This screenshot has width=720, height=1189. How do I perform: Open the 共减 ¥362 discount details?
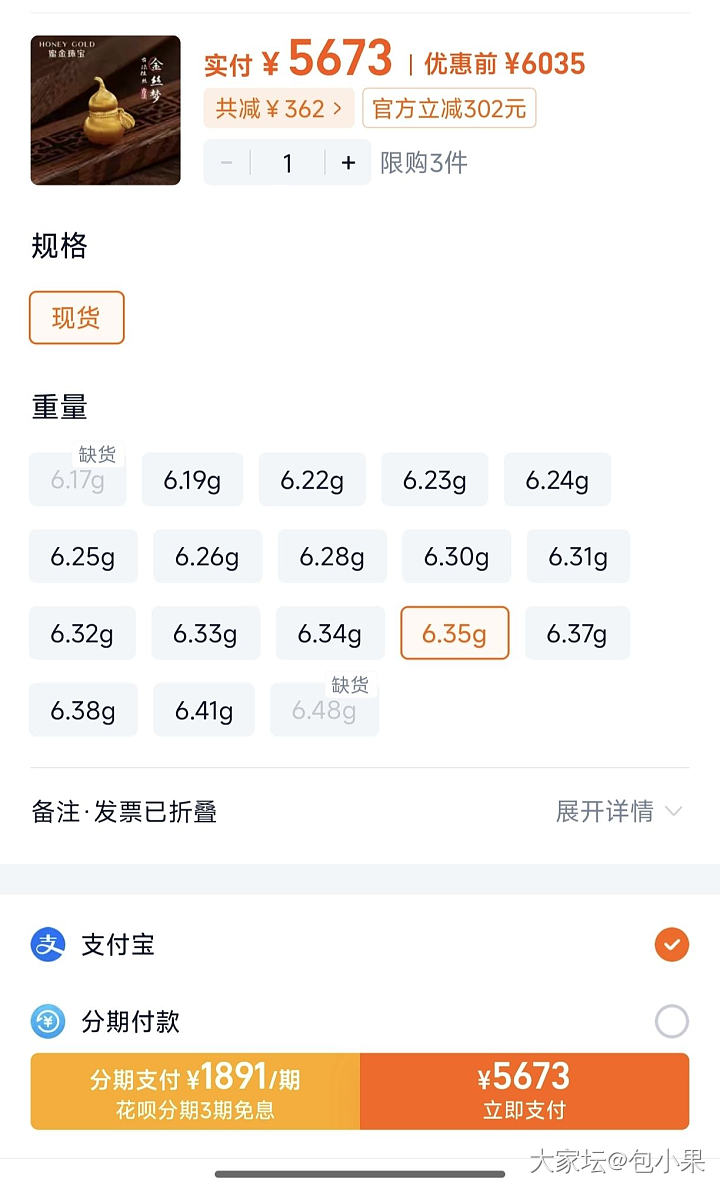tap(279, 109)
